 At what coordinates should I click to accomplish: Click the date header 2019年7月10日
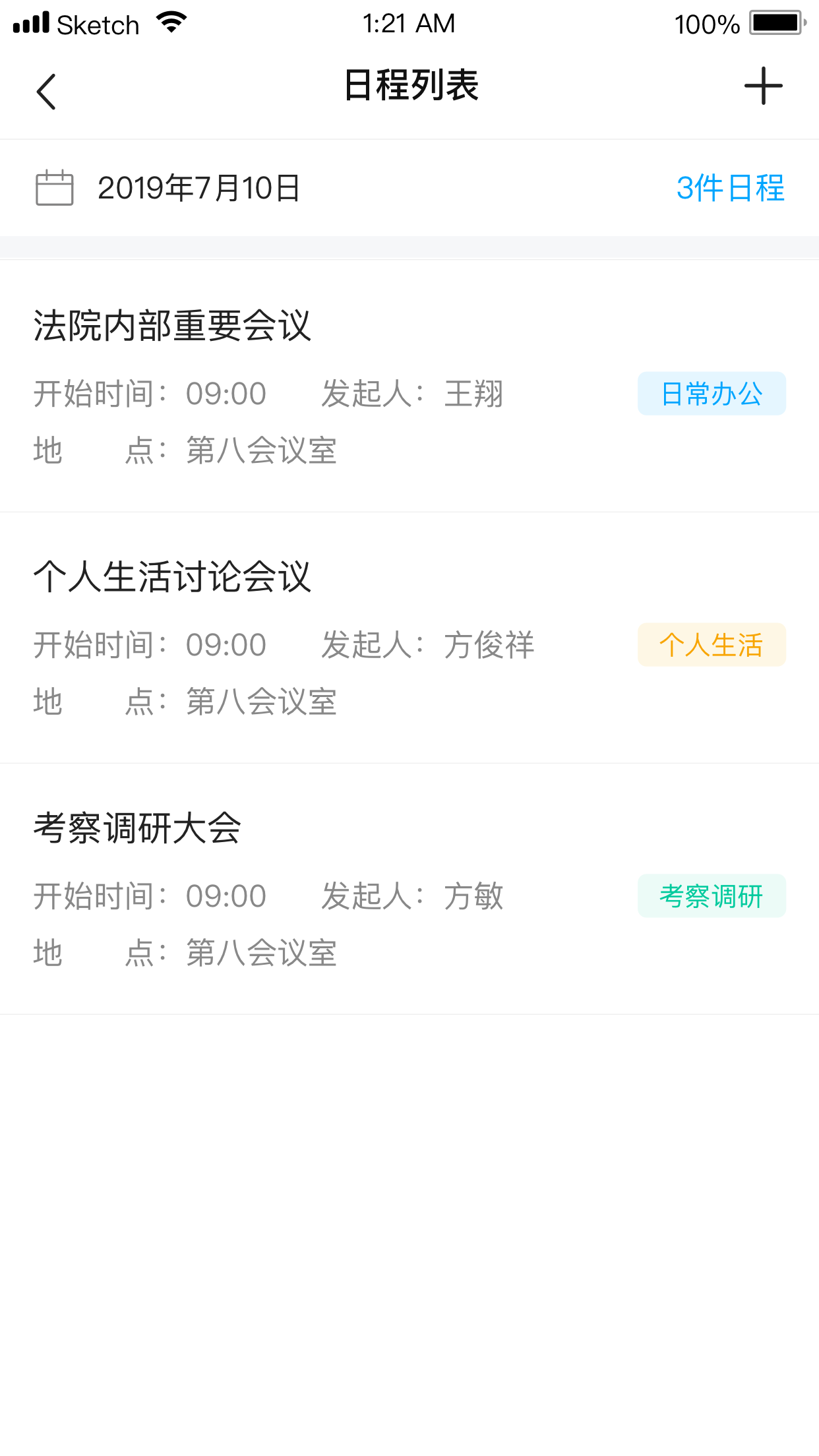[x=198, y=189]
